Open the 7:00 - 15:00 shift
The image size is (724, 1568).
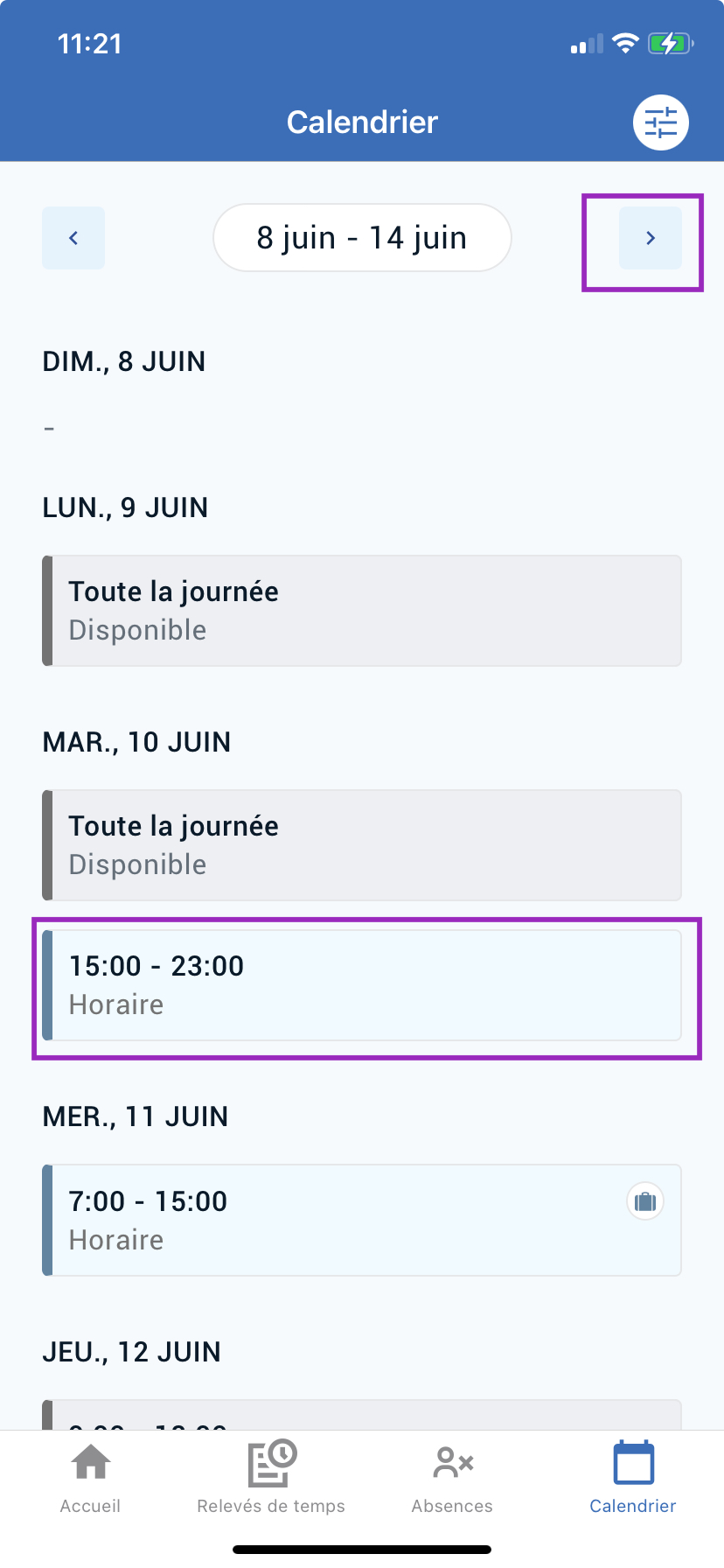coord(362,1220)
